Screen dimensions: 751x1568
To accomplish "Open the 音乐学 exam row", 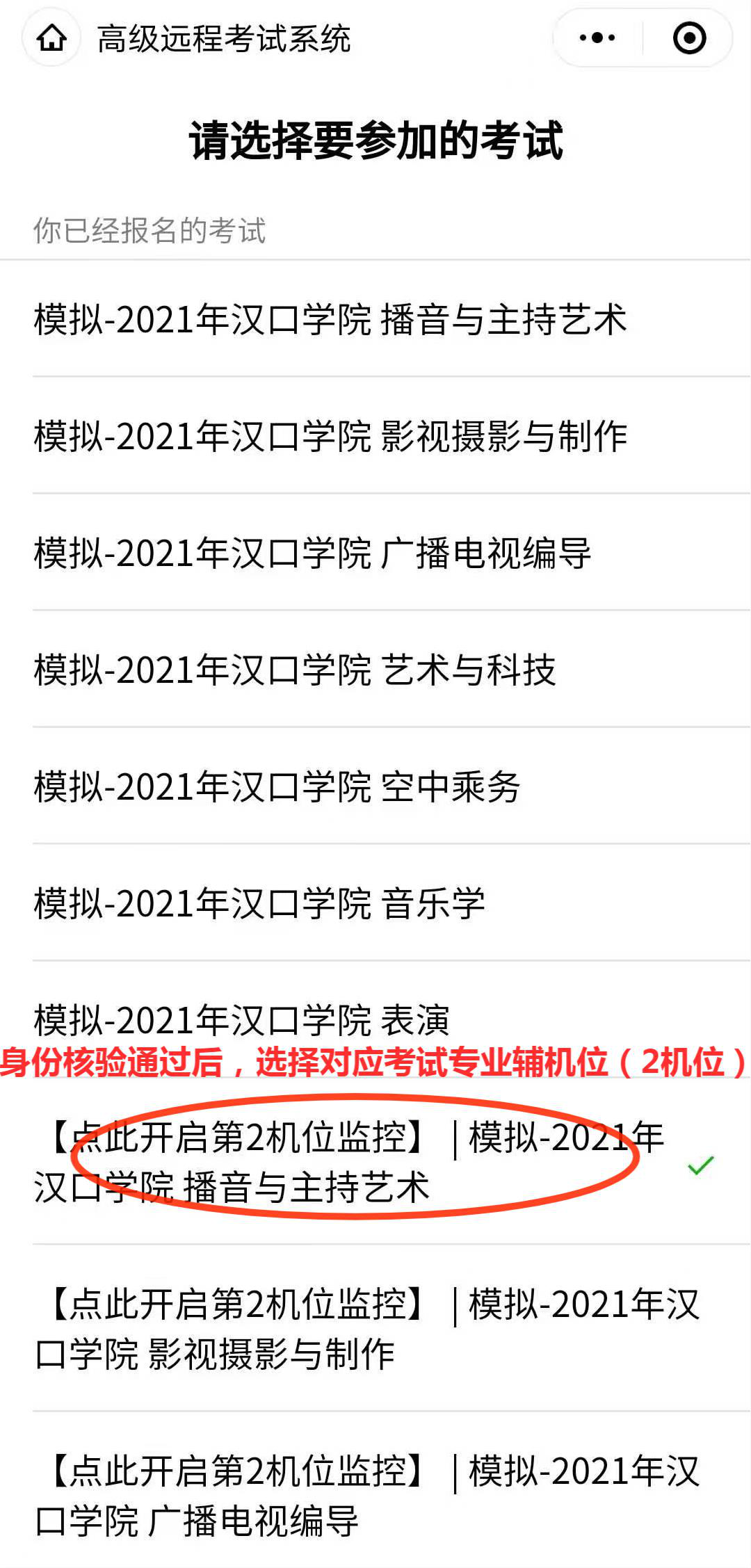I will (259, 904).
